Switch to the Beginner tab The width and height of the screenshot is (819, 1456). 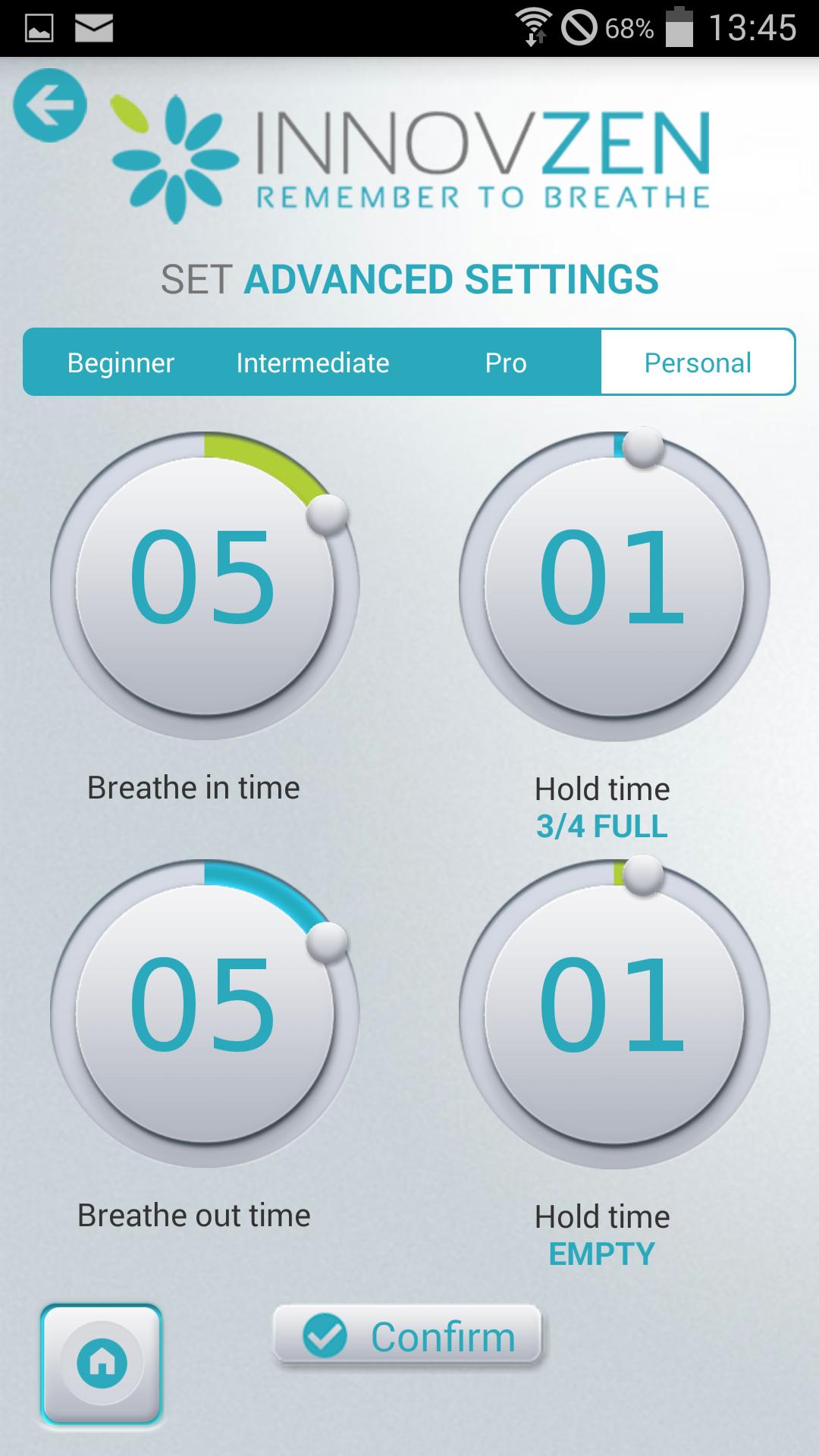(x=121, y=362)
